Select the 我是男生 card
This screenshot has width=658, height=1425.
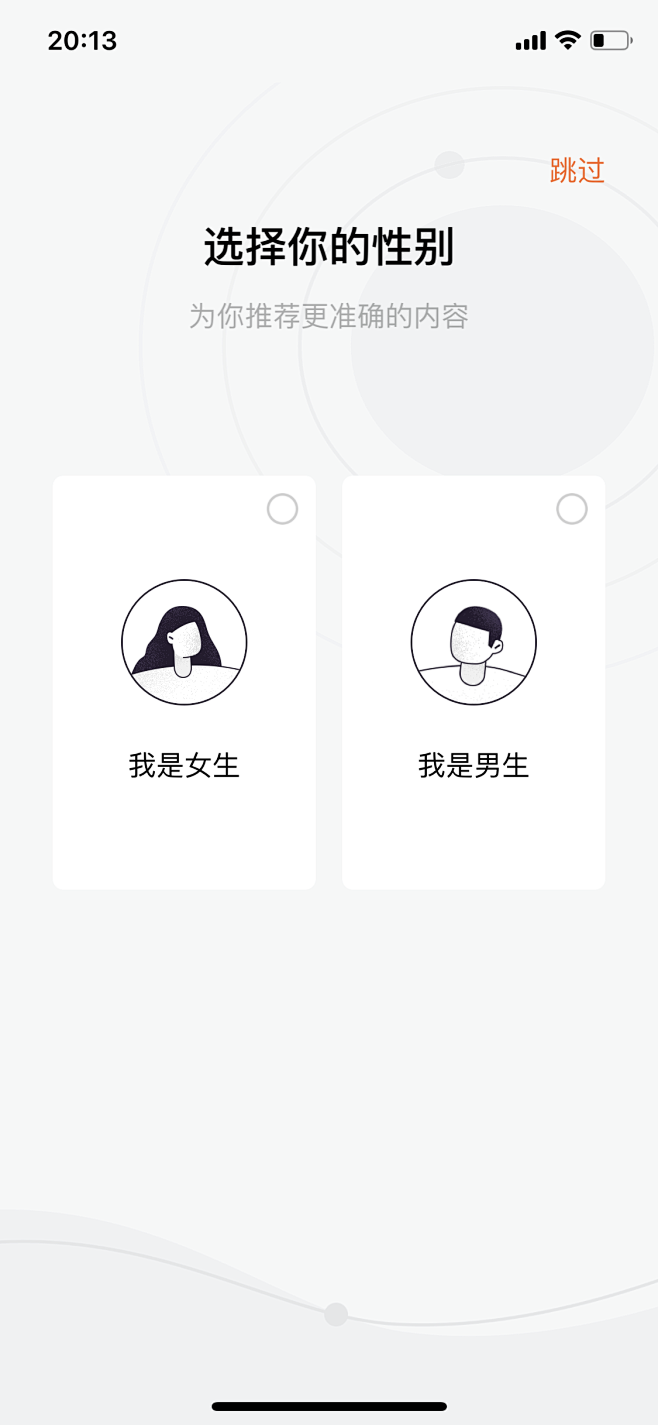click(x=473, y=682)
